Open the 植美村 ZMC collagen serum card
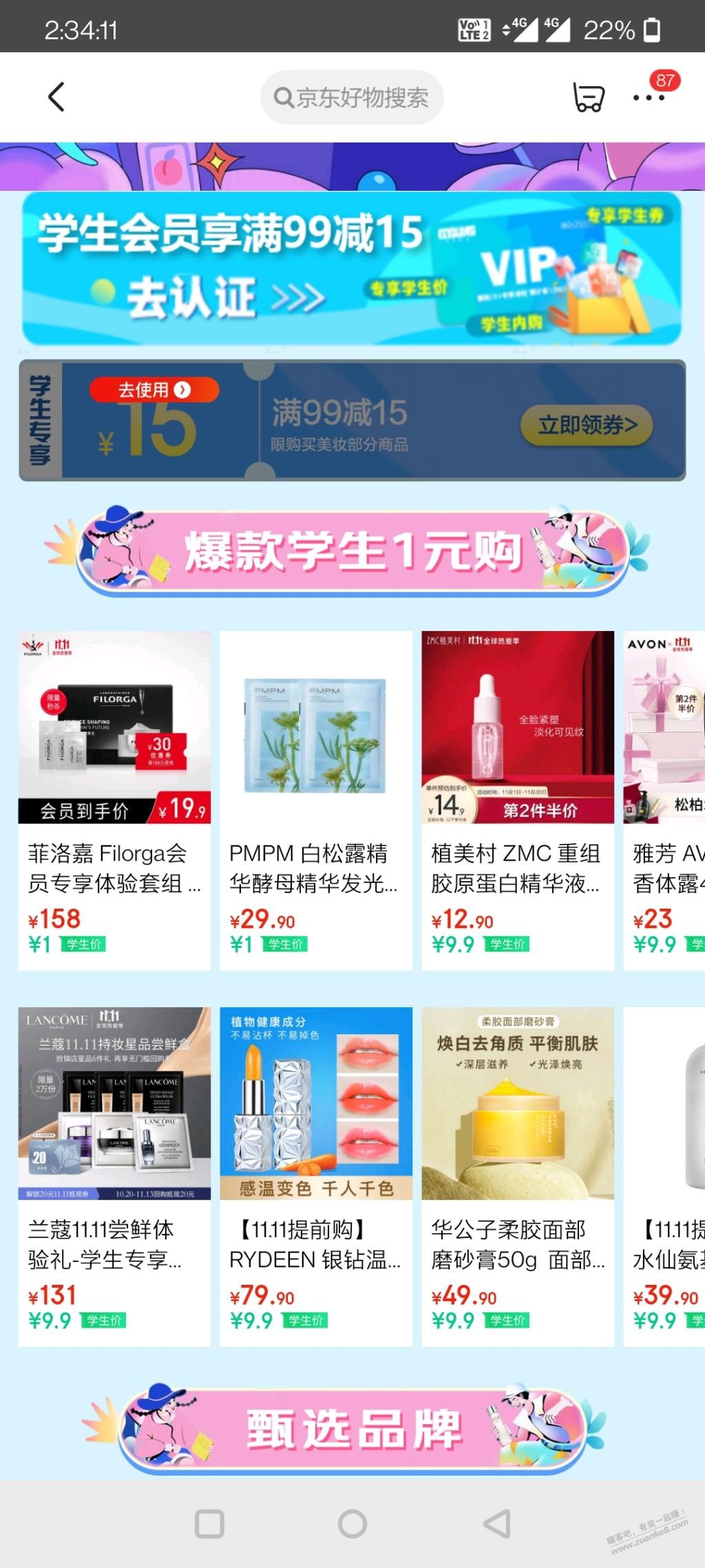The height and width of the screenshot is (1568, 705). point(518,799)
